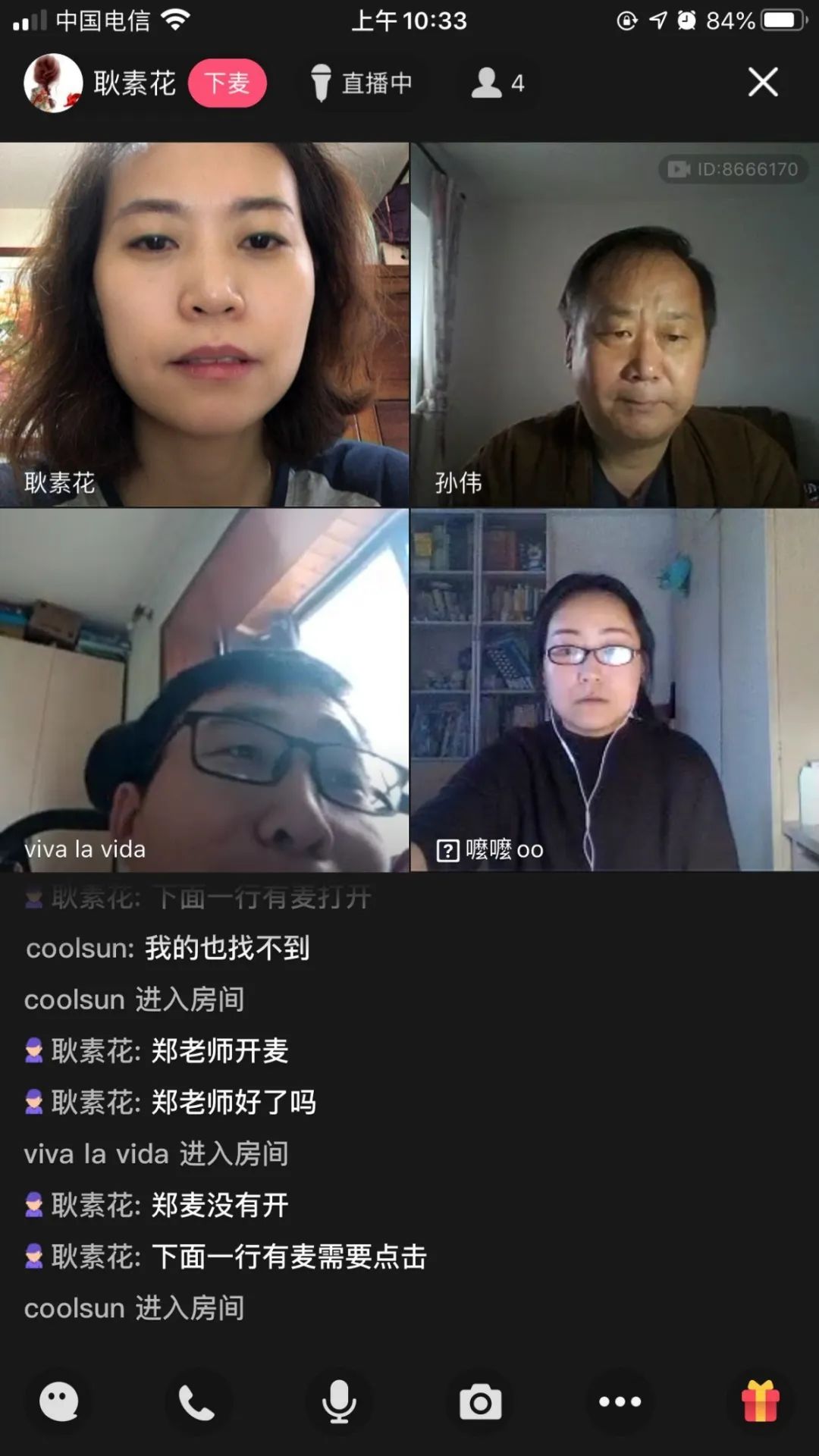Viewport: 819px width, 1456px height.
Task: Tap the 下麦 button to leave mic
Action: (227, 83)
